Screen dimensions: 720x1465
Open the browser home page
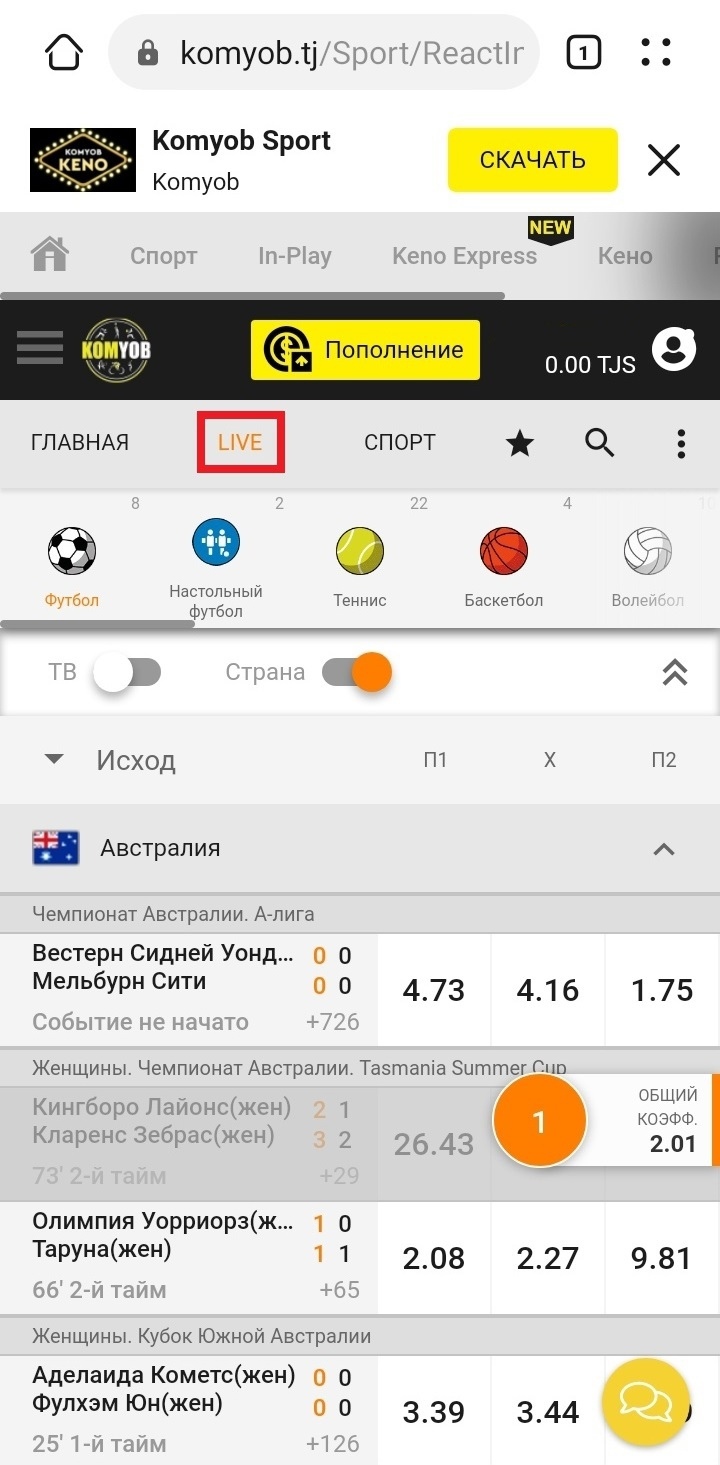pos(64,52)
